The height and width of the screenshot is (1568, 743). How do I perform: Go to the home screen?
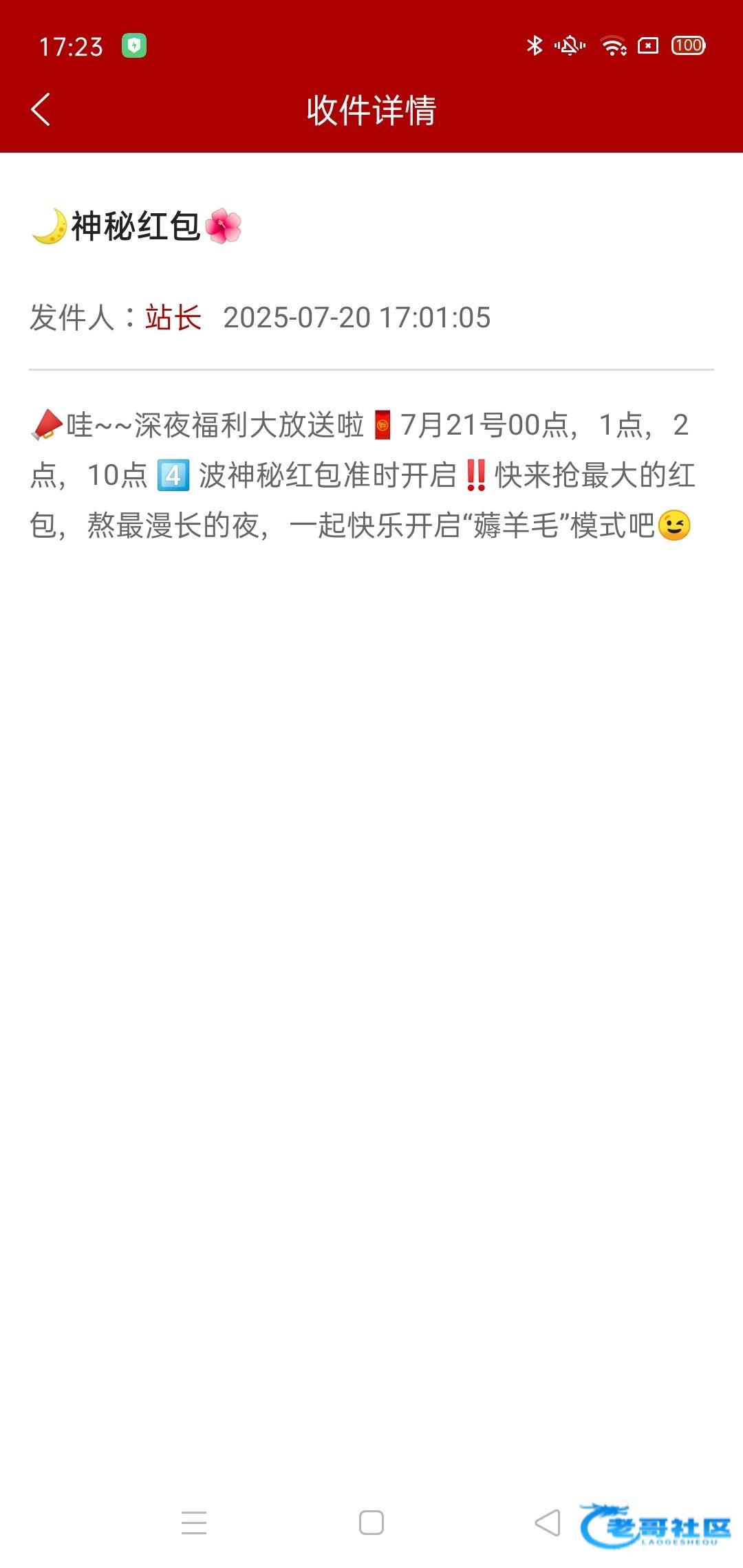371,1523
